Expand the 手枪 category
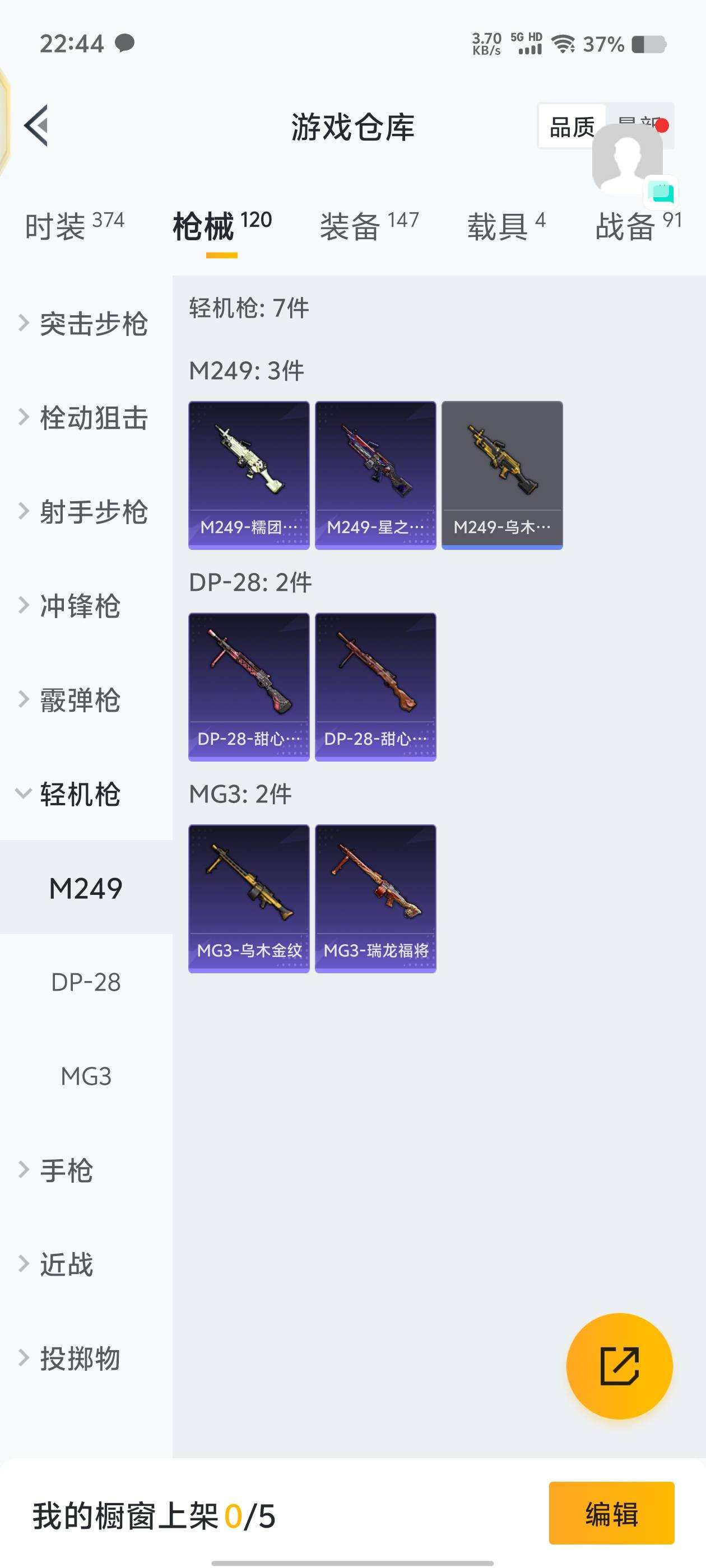Image resolution: width=706 pixels, height=1568 pixels. pyautogui.click(x=67, y=1169)
